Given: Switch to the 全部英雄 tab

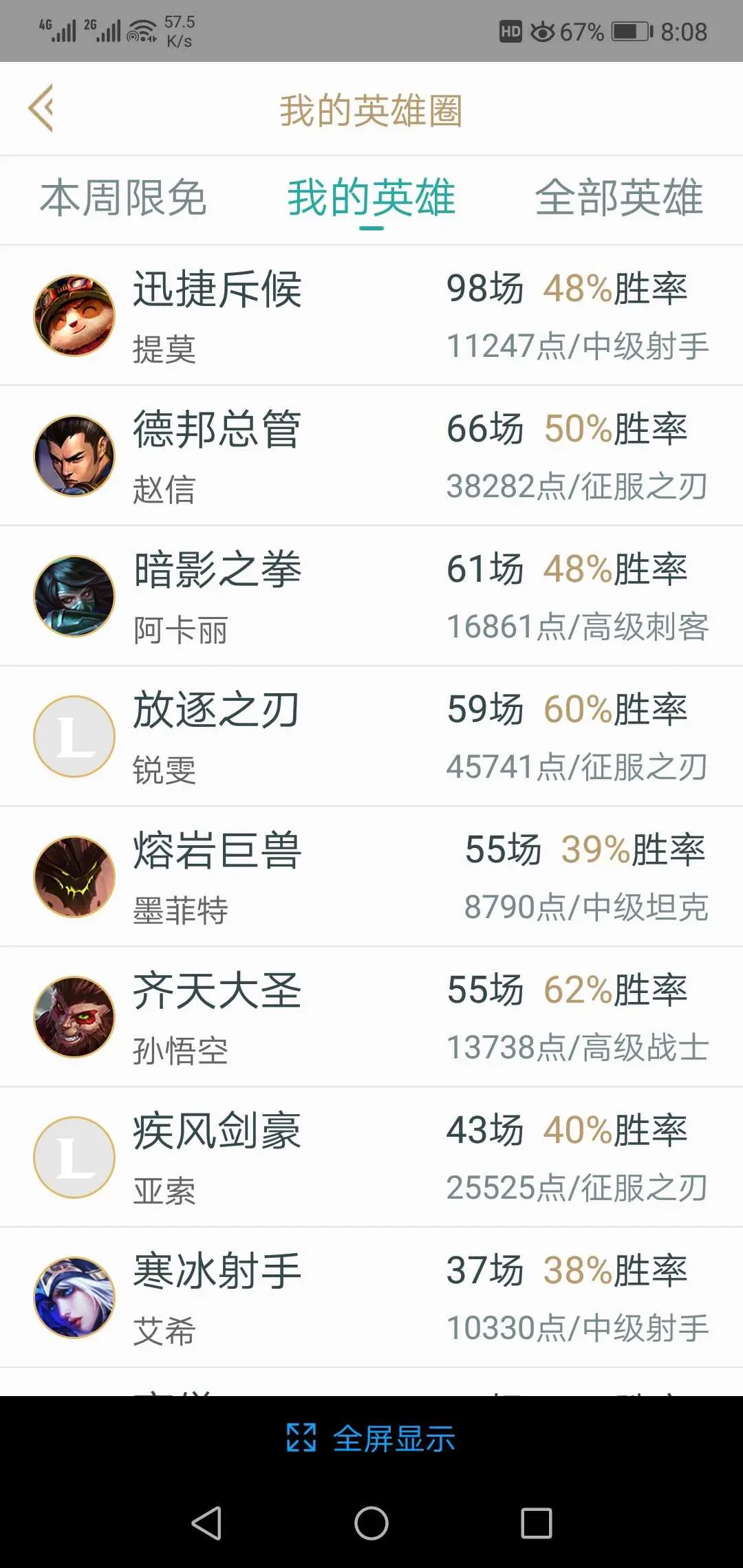Looking at the screenshot, I should (618, 198).
